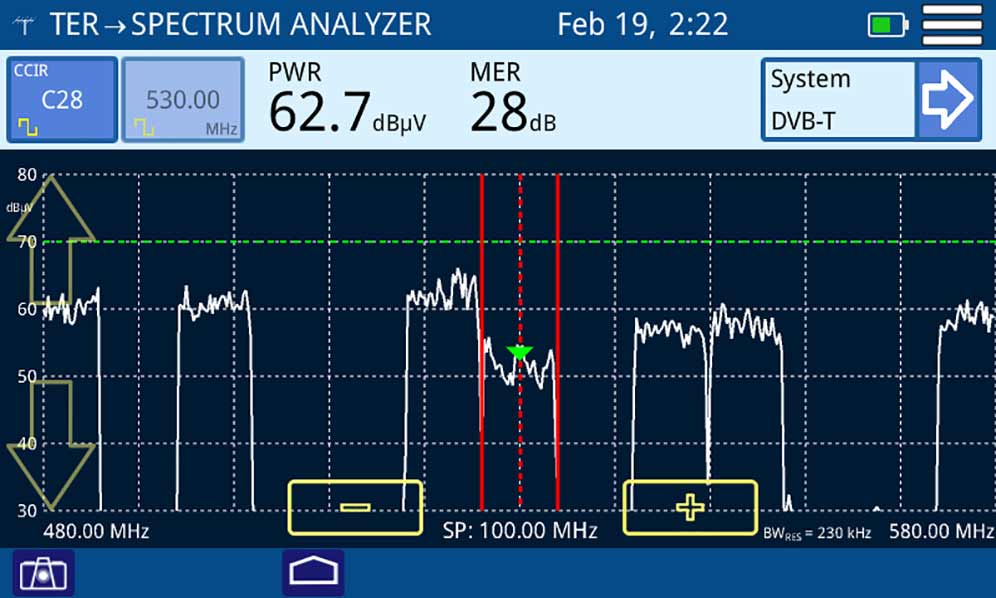
Task: Open the hamburger menu
Action: click(x=952, y=24)
